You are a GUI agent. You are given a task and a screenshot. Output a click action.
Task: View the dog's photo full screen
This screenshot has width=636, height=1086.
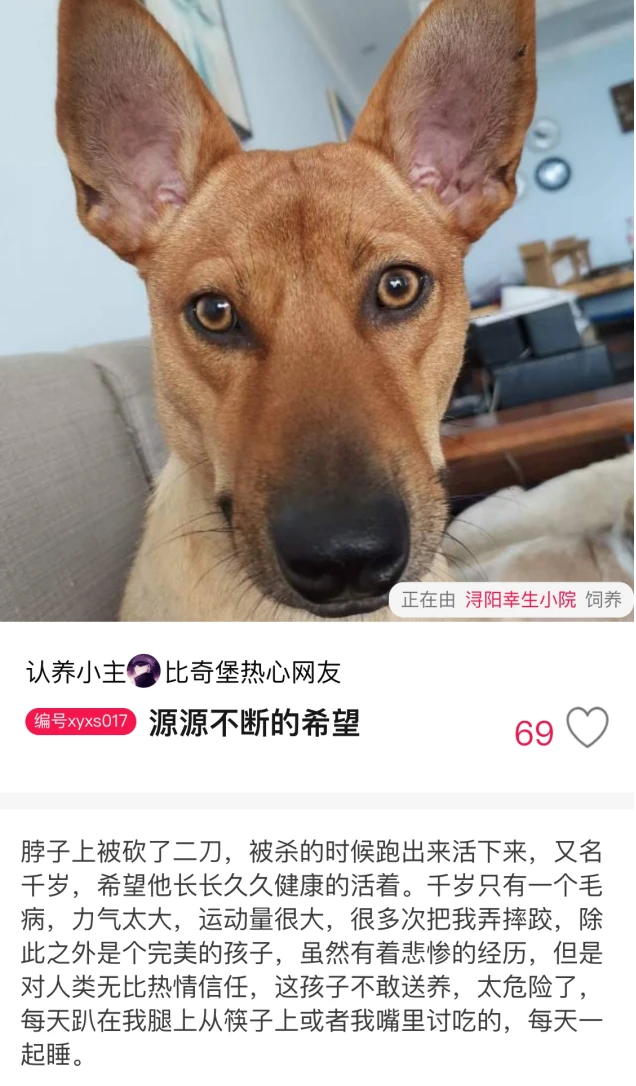(x=318, y=300)
